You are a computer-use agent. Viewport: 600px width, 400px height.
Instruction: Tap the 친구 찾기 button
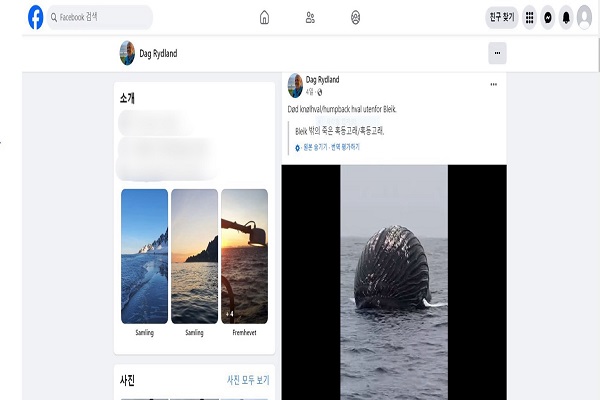(501, 17)
